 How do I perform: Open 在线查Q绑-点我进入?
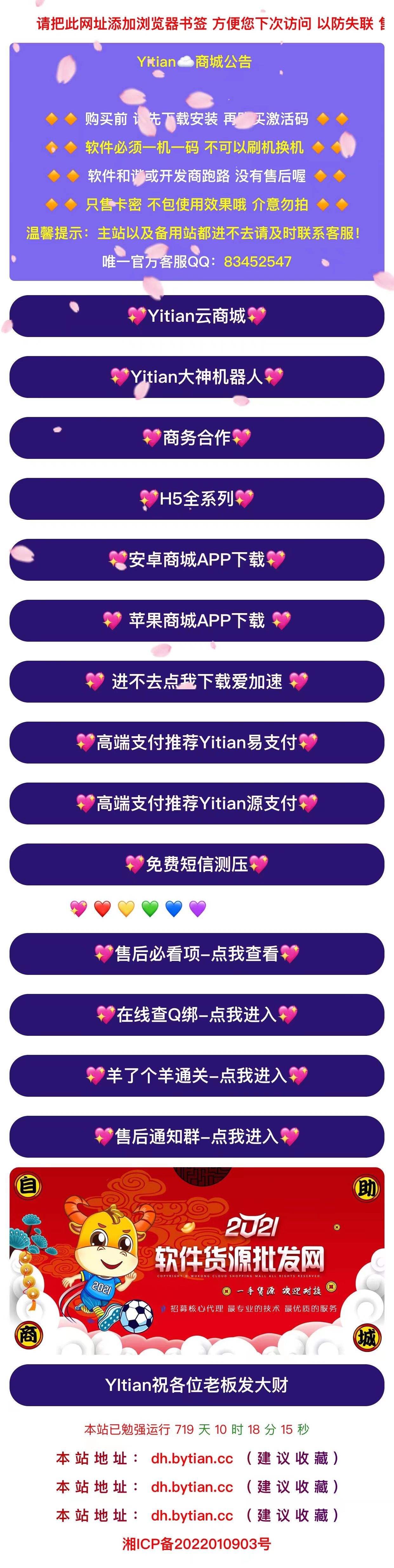197,1014
